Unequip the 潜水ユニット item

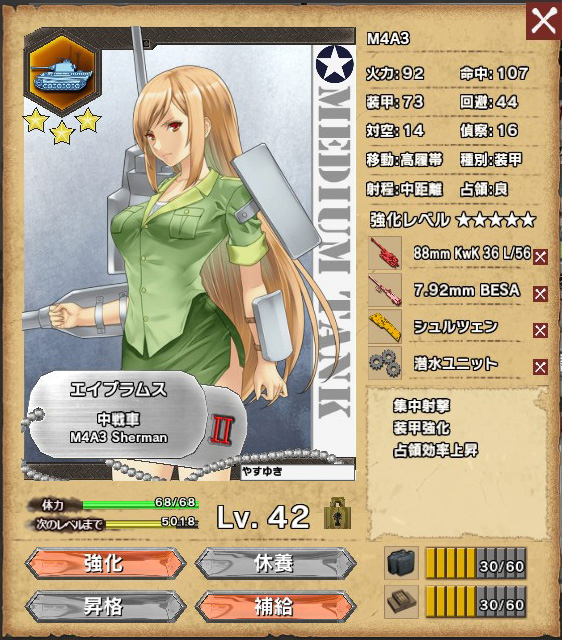pos(540,367)
